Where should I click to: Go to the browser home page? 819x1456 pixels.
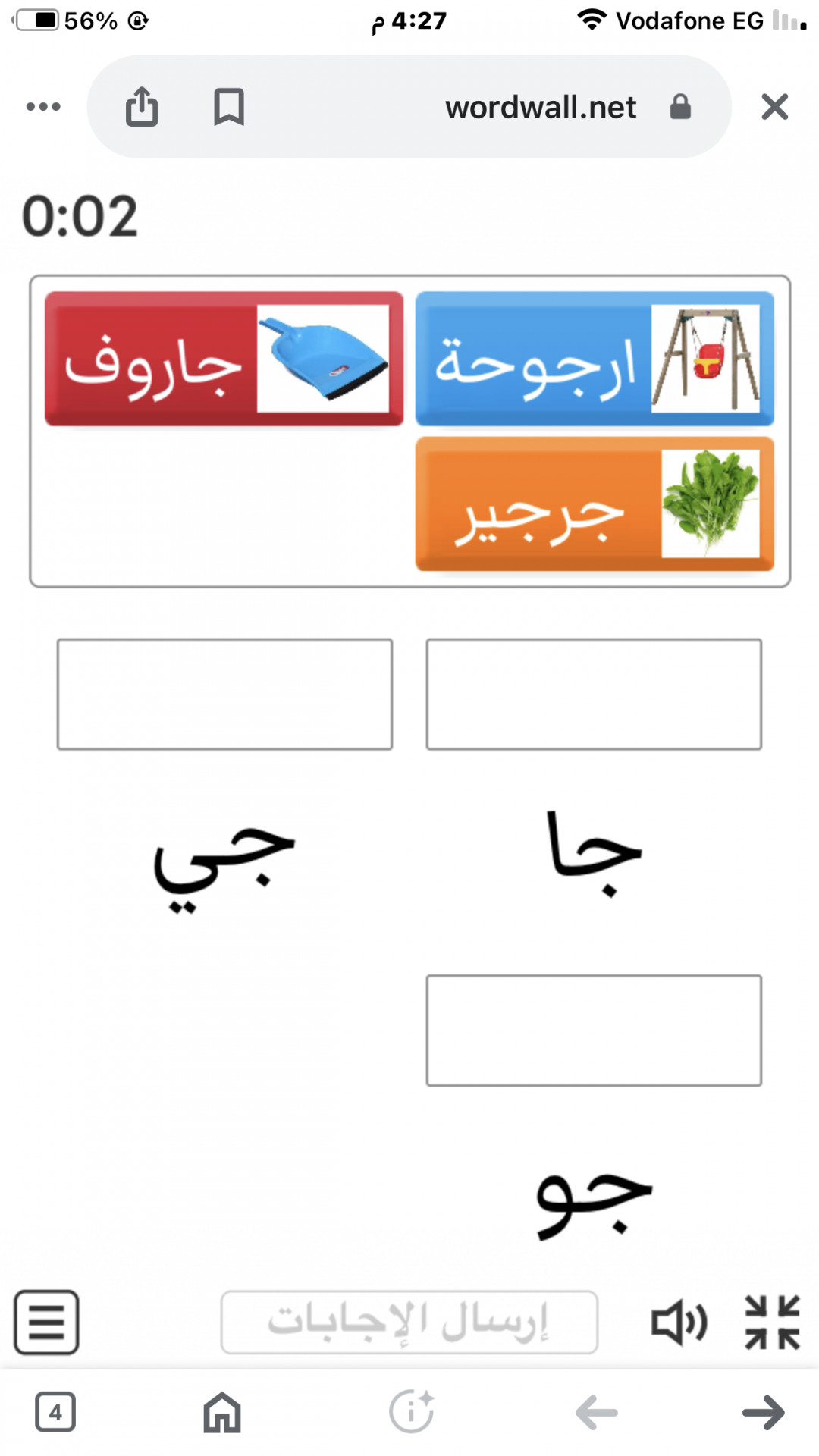pos(222,1412)
